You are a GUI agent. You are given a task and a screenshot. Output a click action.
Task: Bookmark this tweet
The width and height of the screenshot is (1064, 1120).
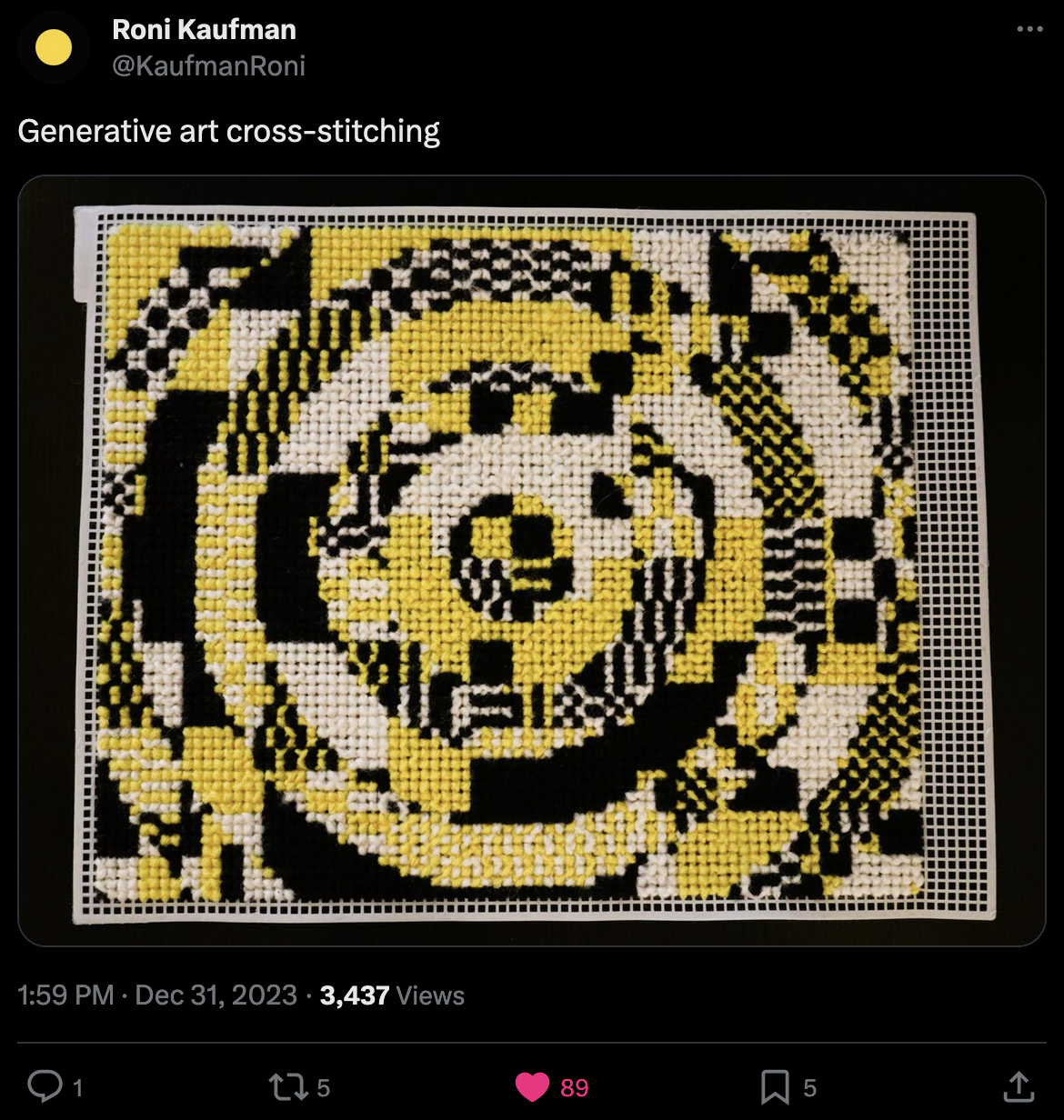pyautogui.click(x=775, y=1086)
